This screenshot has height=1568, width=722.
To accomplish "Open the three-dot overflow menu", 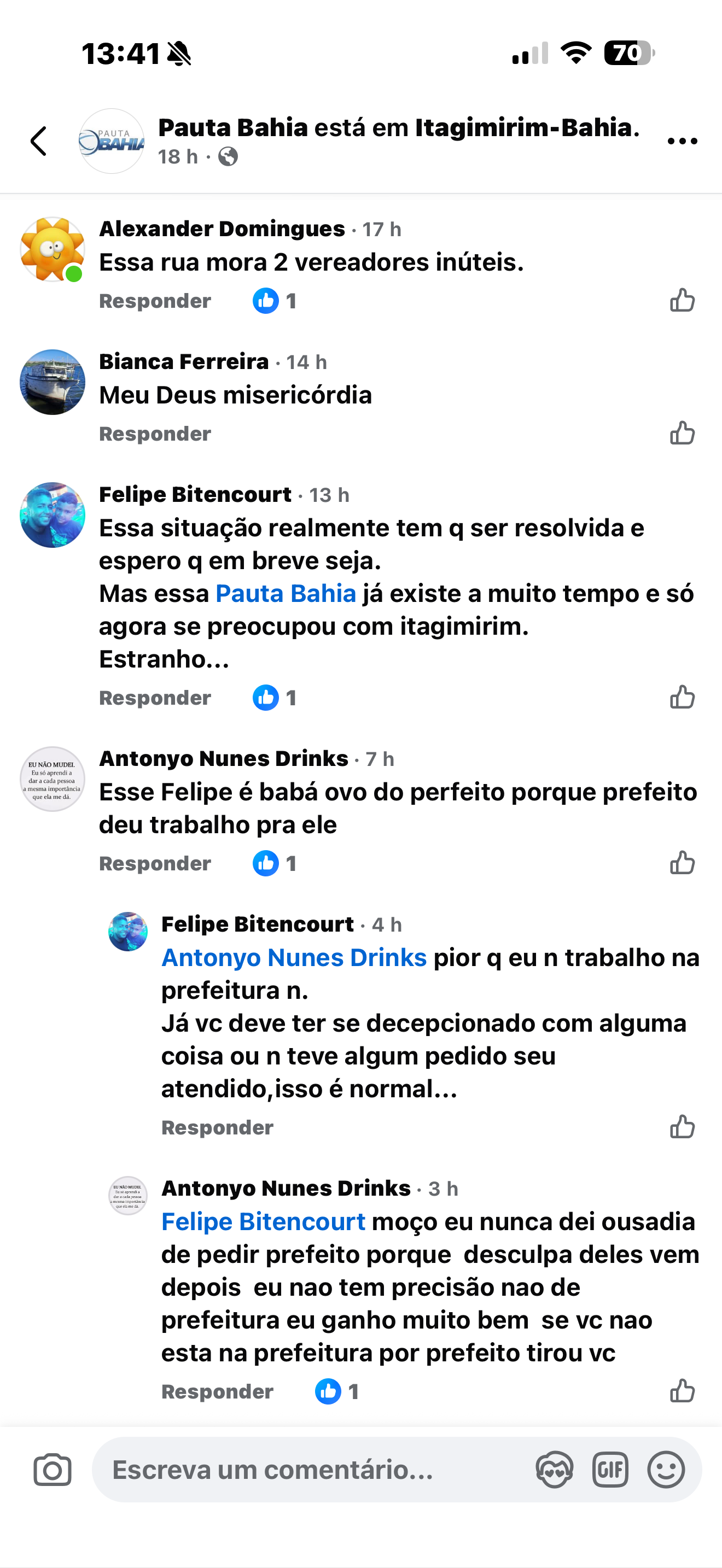I will (x=682, y=141).
